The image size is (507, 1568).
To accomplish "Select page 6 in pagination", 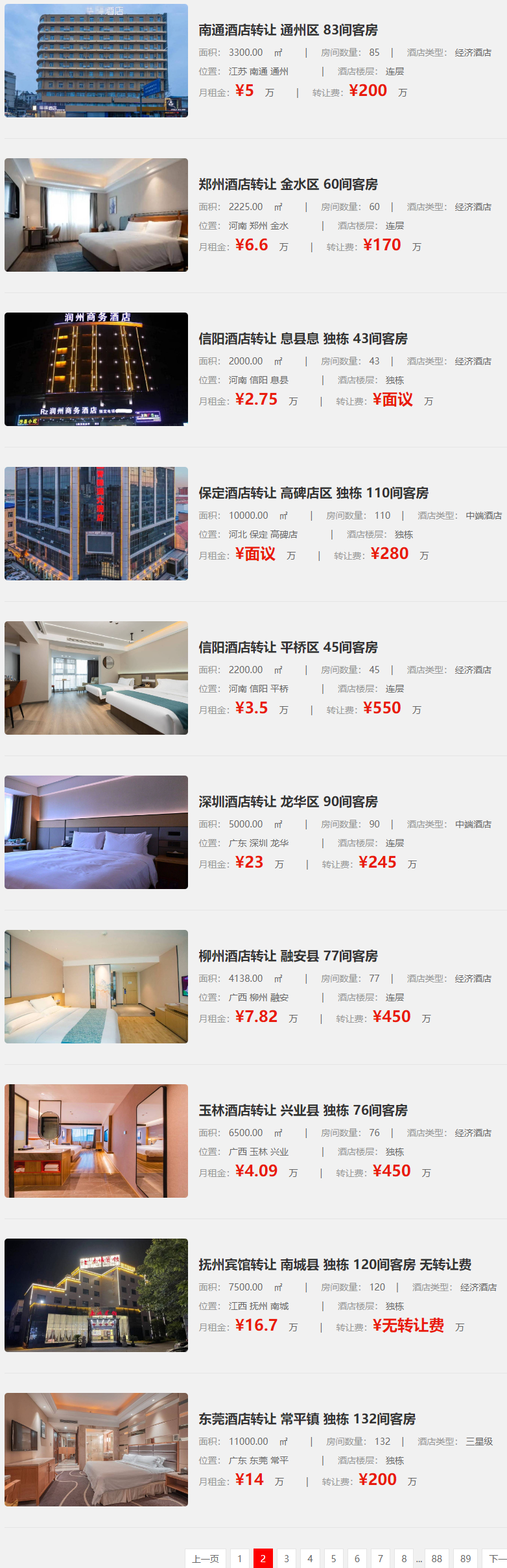I will point(357,1559).
